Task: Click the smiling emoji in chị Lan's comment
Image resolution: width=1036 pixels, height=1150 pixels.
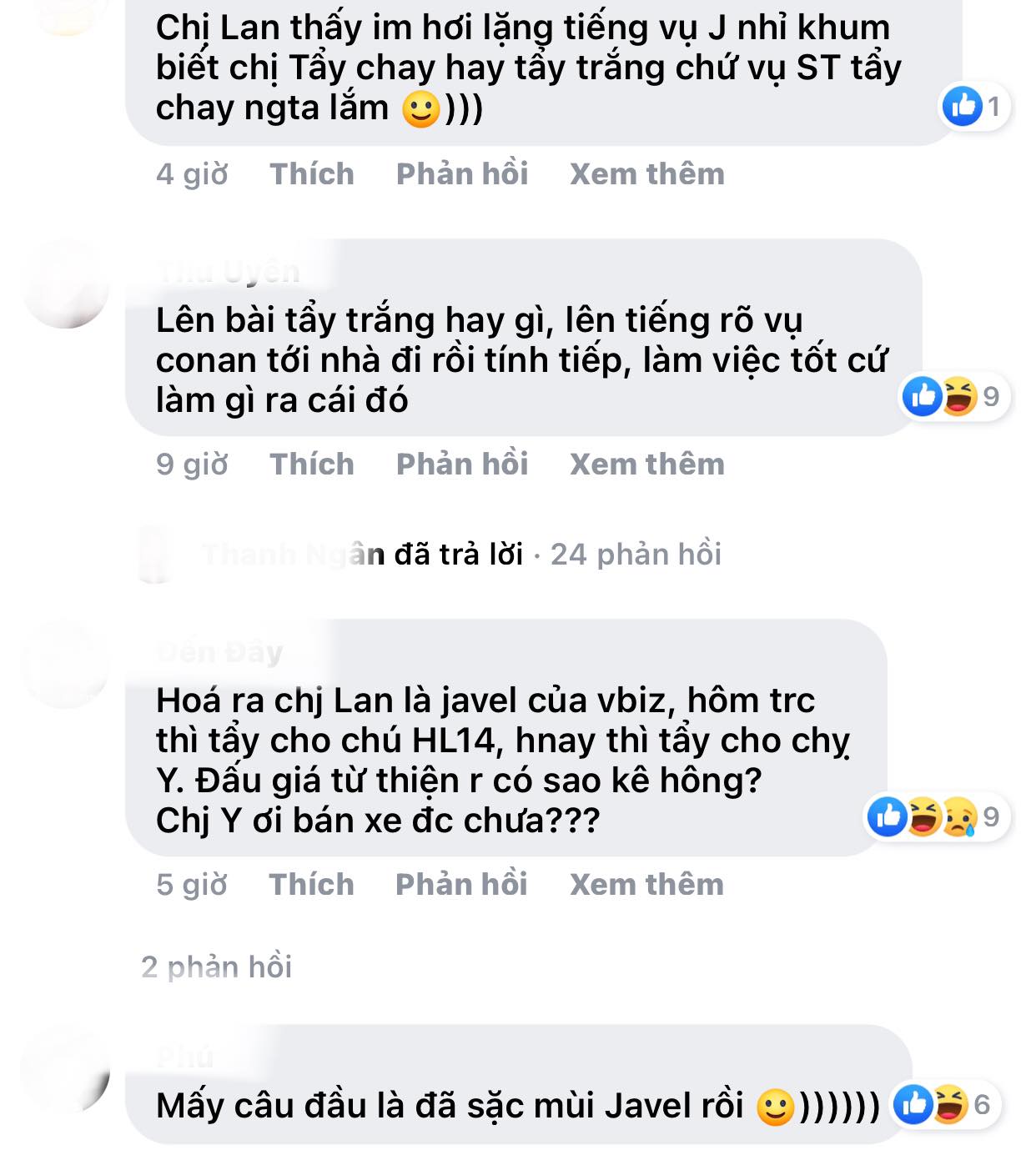Action: point(421,108)
